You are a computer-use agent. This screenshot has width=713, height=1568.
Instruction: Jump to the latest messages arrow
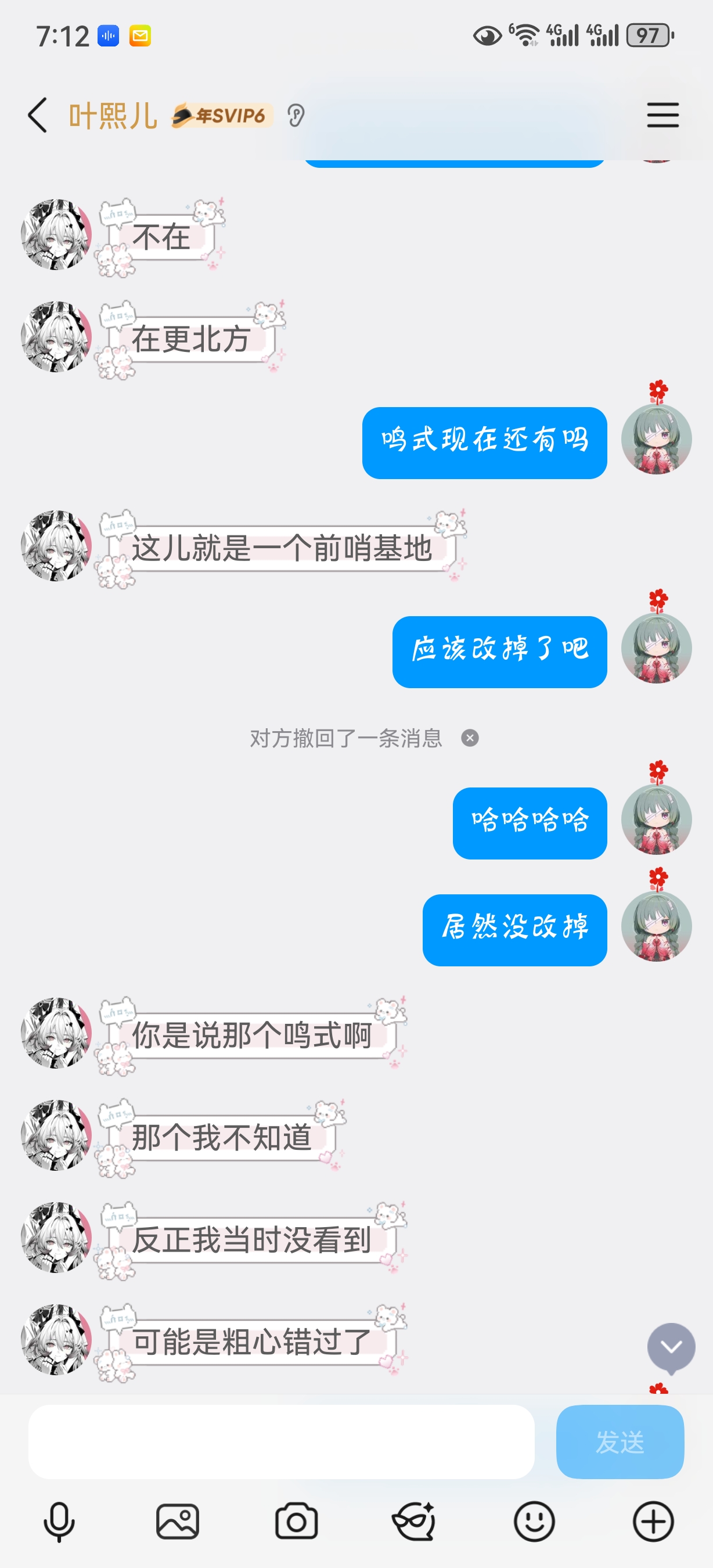pyautogui.click(x=671, y=1348)
